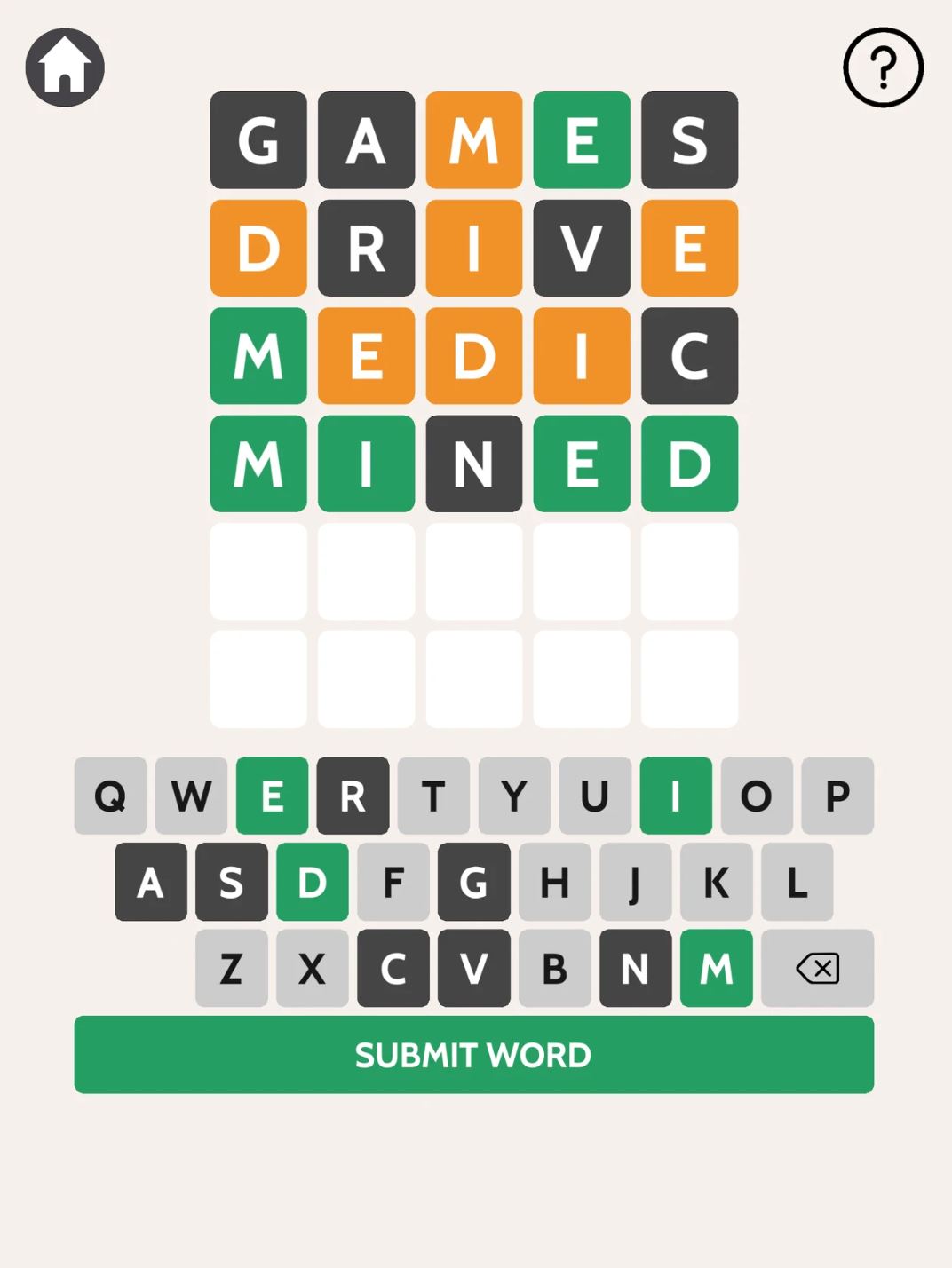
Task: Select the letter F key
Action: coord(393,882)
